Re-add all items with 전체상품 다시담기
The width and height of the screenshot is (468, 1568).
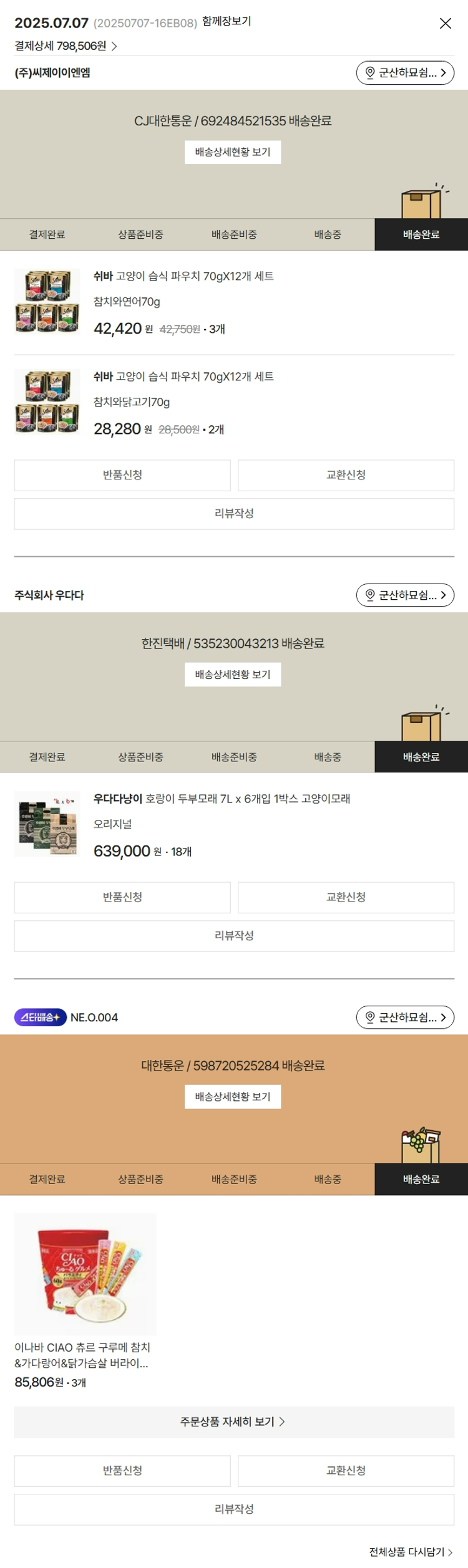(410, 1552)
